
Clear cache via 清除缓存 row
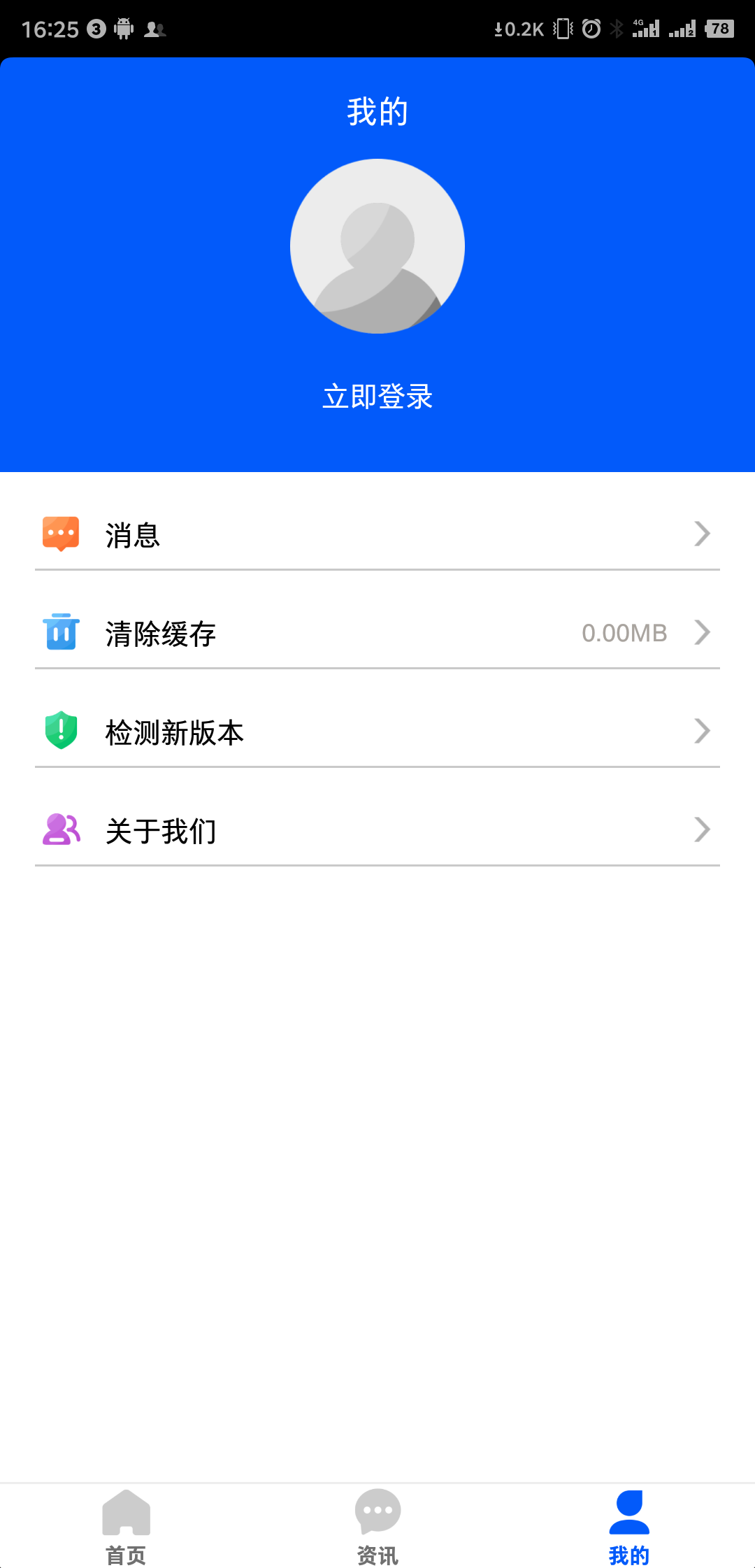[x=377, y=634]
